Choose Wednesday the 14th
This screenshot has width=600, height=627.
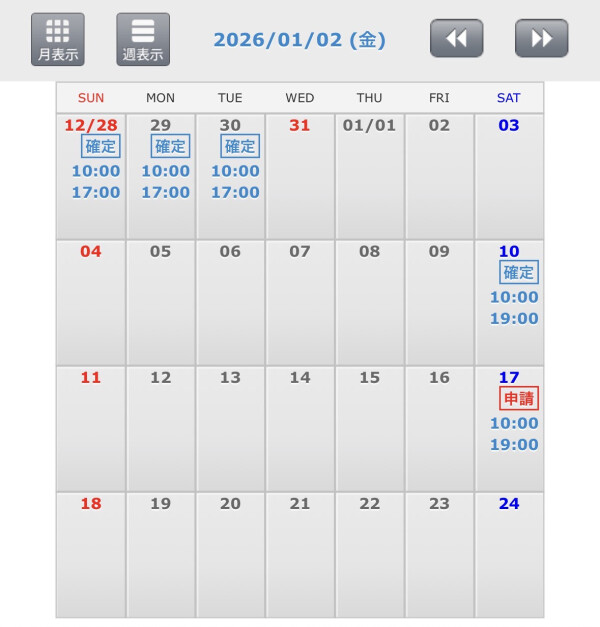click(300, 428)
